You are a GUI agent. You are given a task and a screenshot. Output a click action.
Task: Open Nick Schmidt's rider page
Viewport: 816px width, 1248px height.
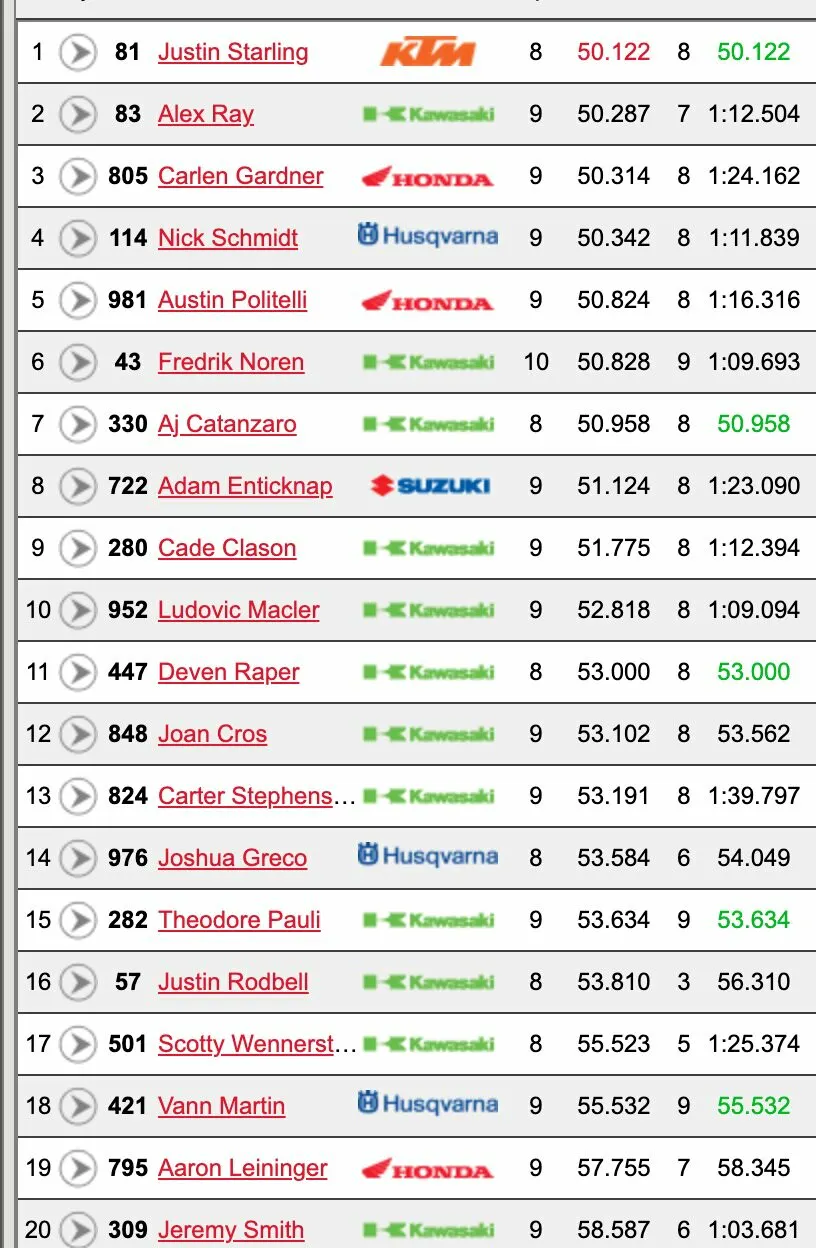228,238
